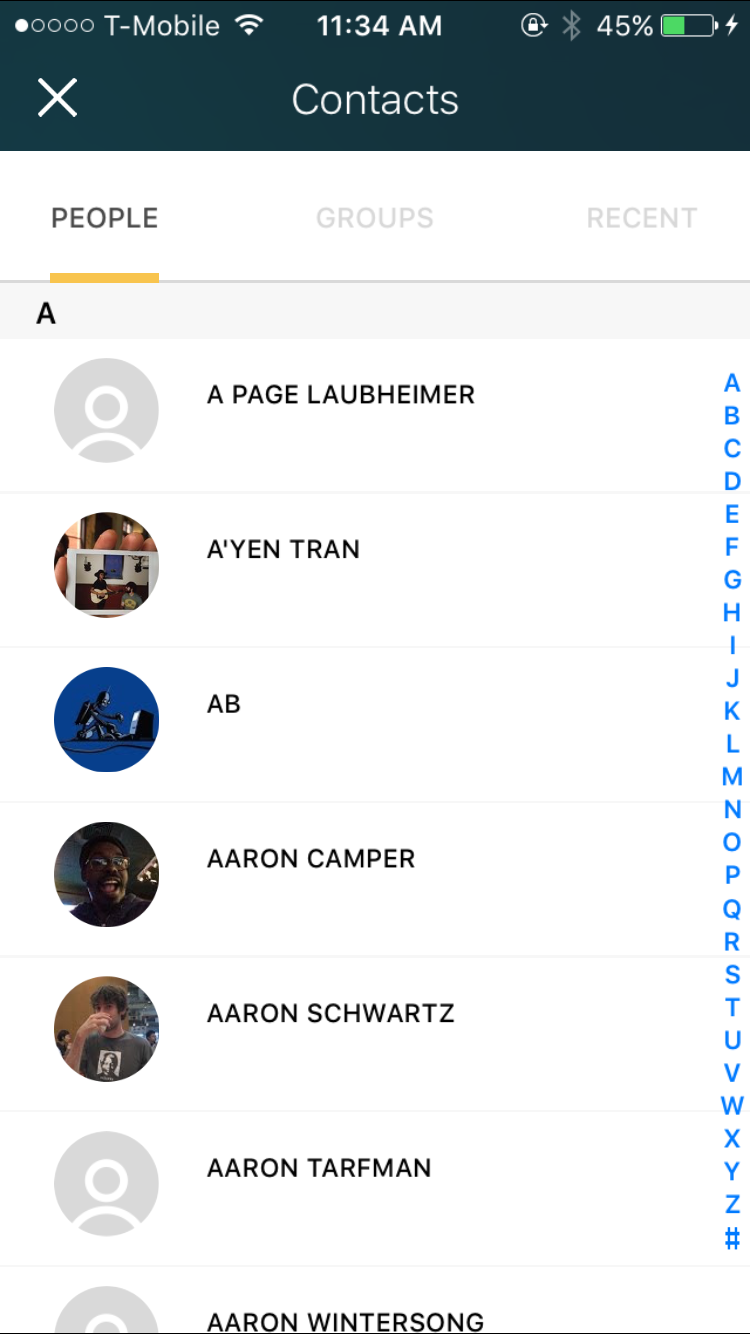Select Aaron Schwartz from the list
This screenshot has width=750, height=1334.
(330, 1013)
